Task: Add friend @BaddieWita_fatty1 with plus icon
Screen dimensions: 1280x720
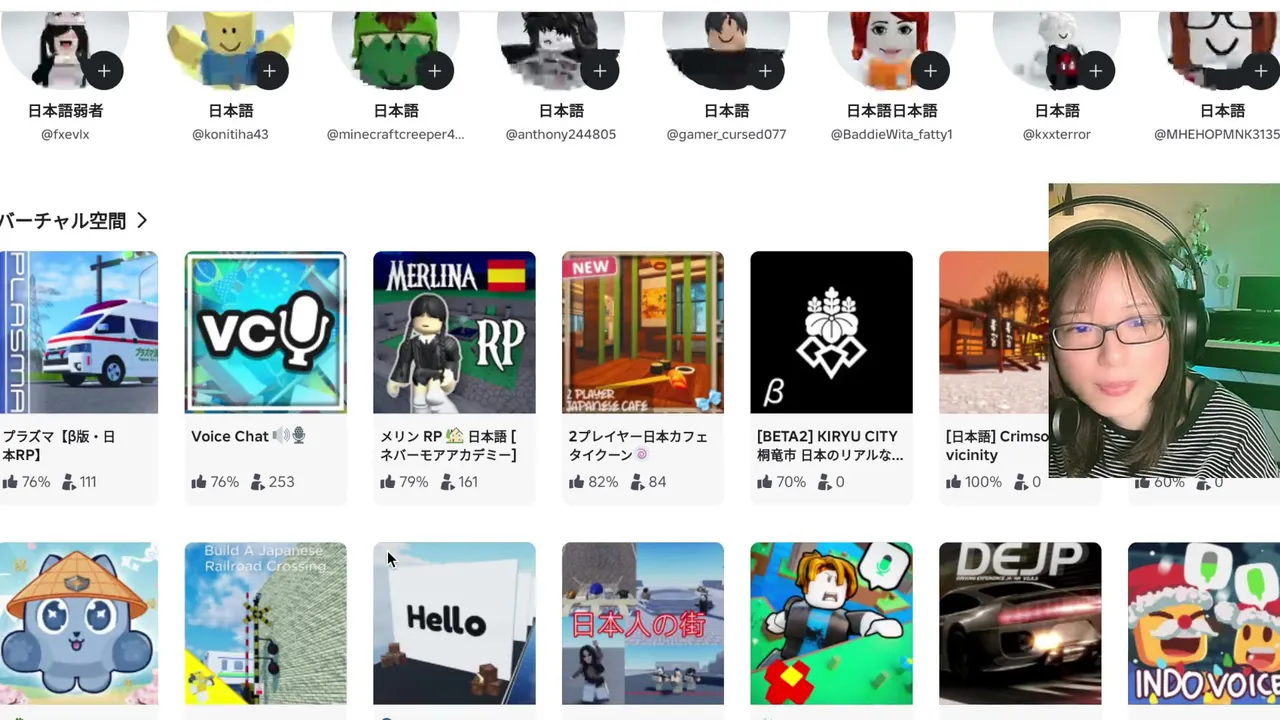Action: click(x=930, y=71)
